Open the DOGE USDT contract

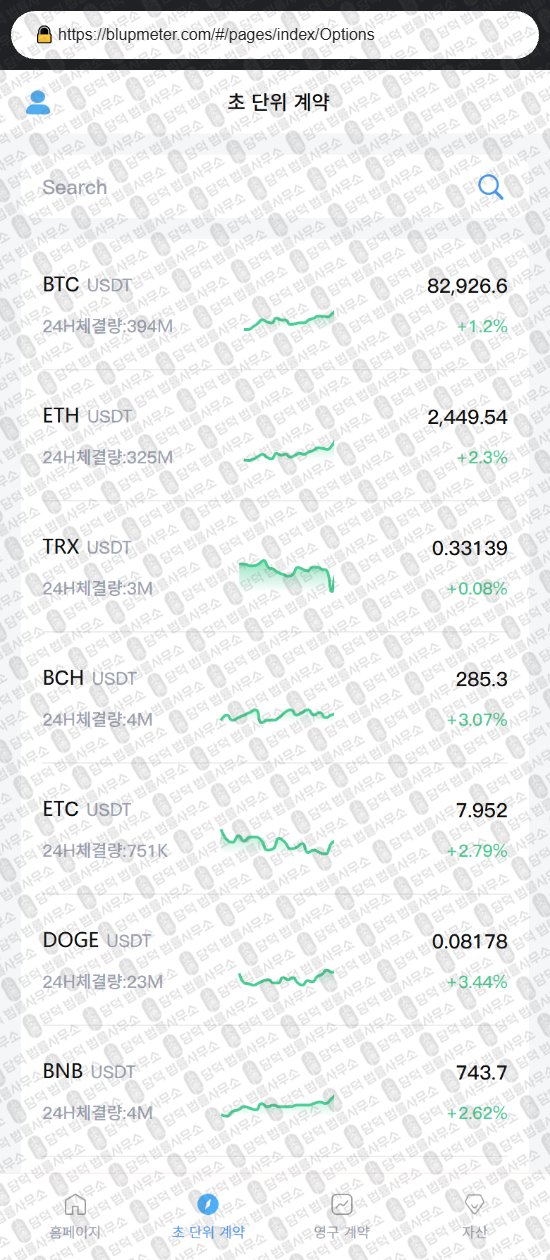pyautogui.click(x=275, y=960)
